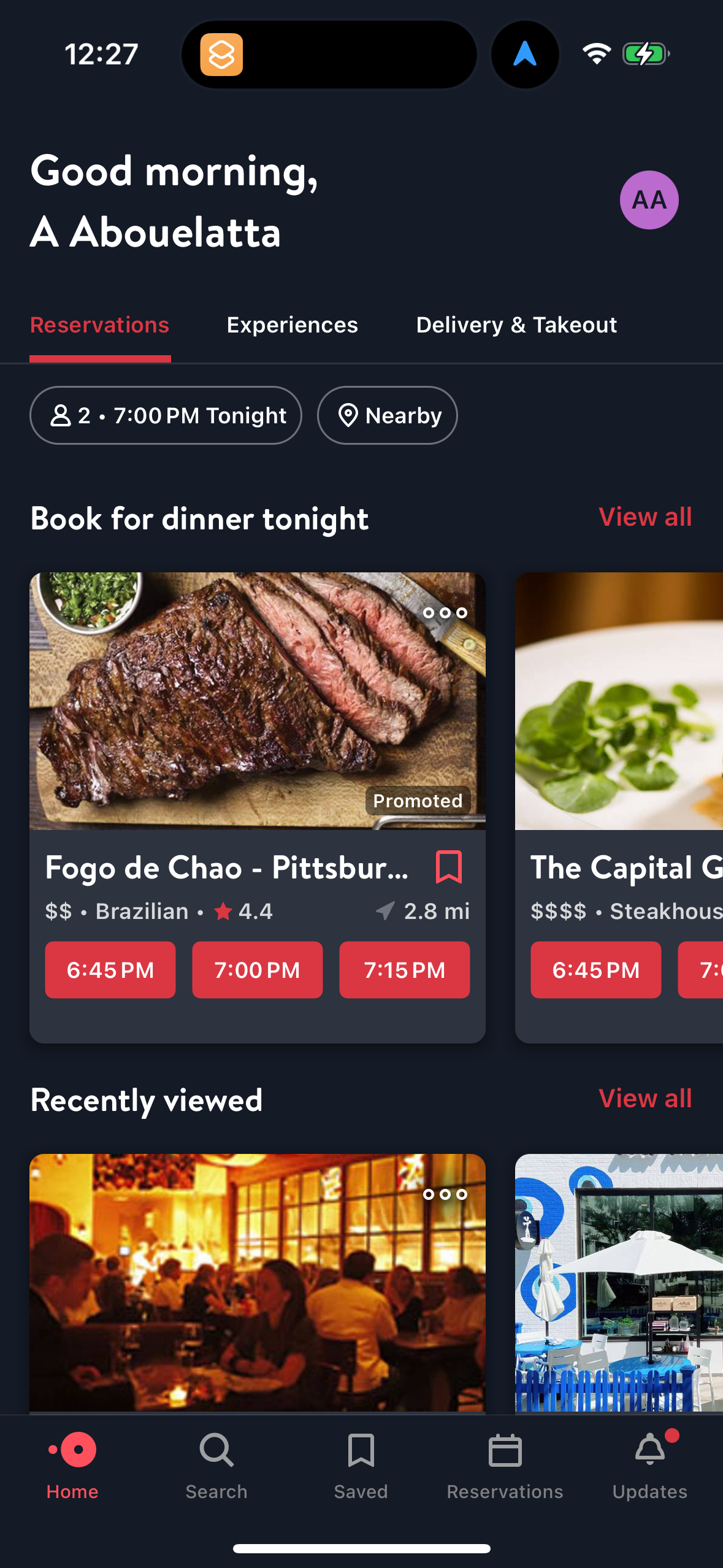
Task: Enable the Nearby location filter
Action: 387,415
